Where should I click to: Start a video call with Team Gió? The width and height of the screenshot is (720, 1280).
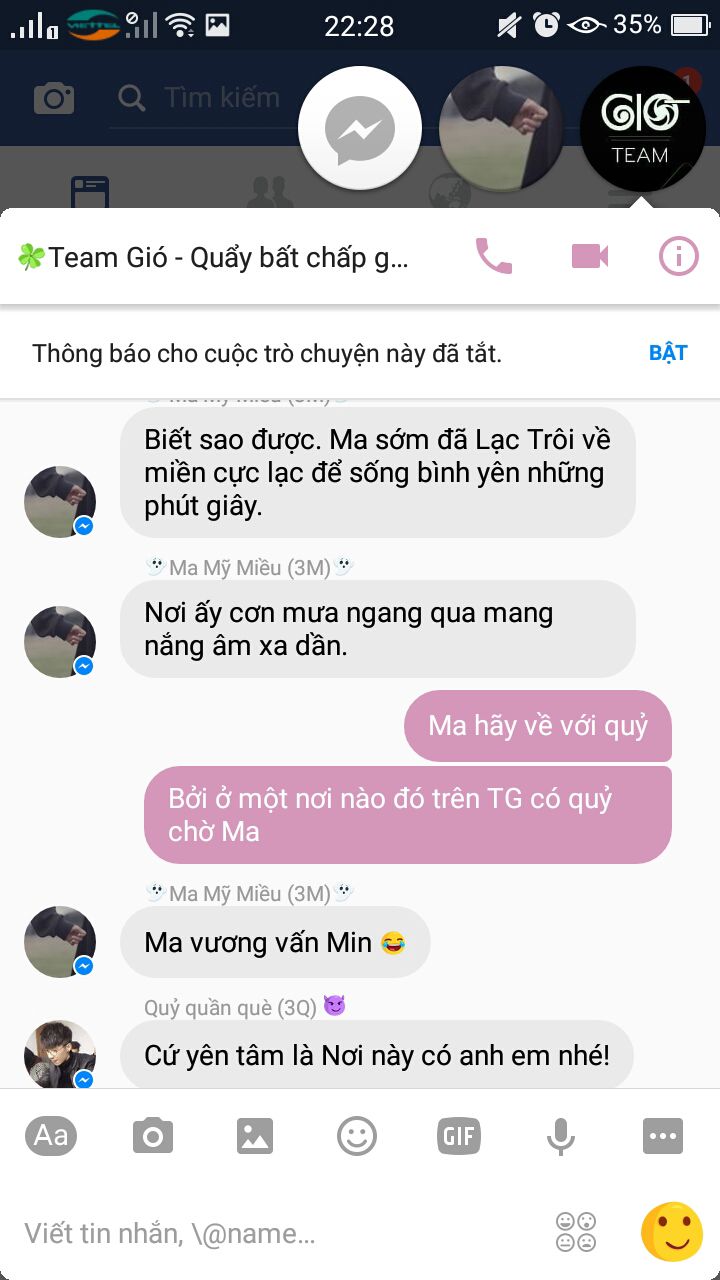[590, 257]
